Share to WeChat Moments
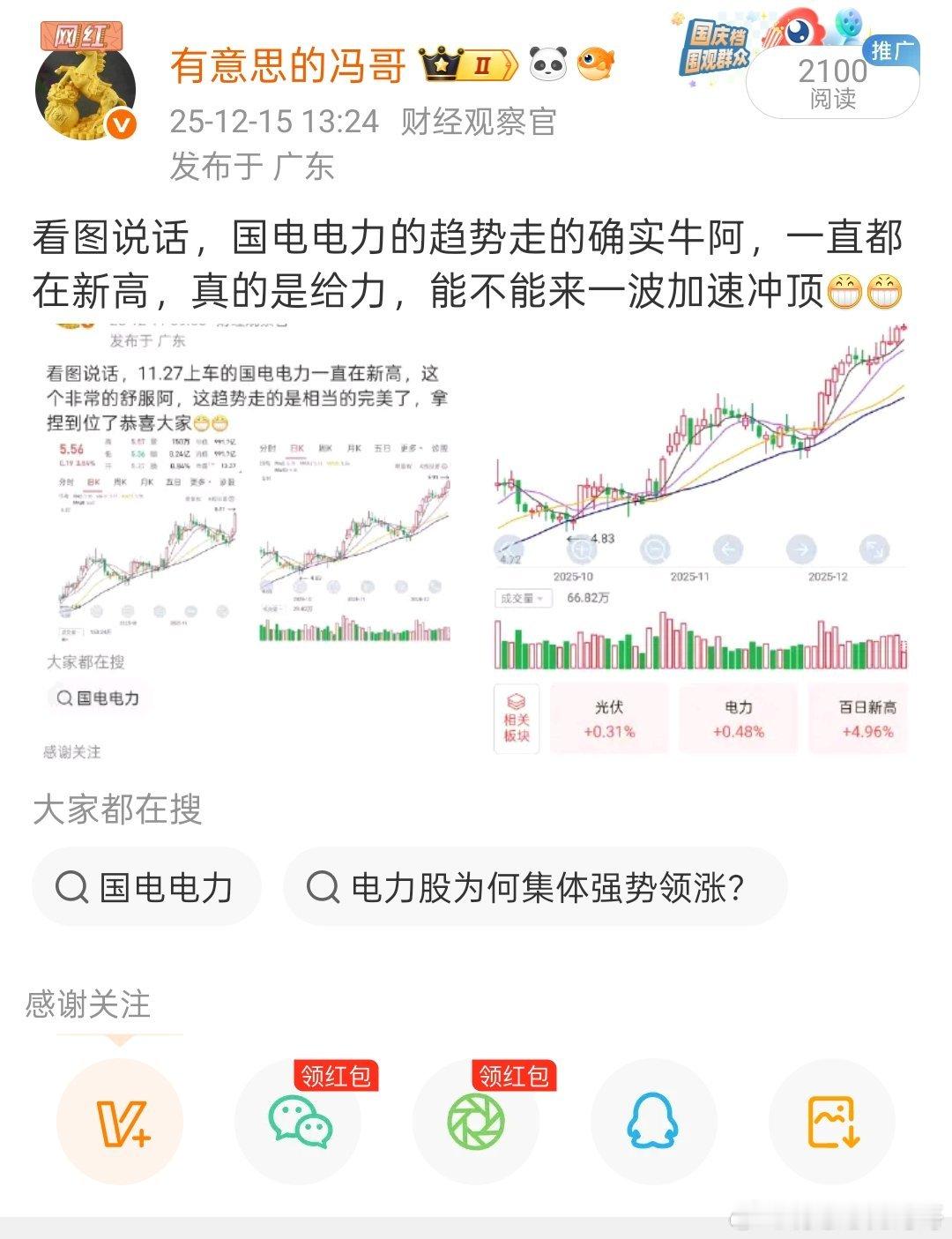952x1239 pixels. pos(476,1122)
